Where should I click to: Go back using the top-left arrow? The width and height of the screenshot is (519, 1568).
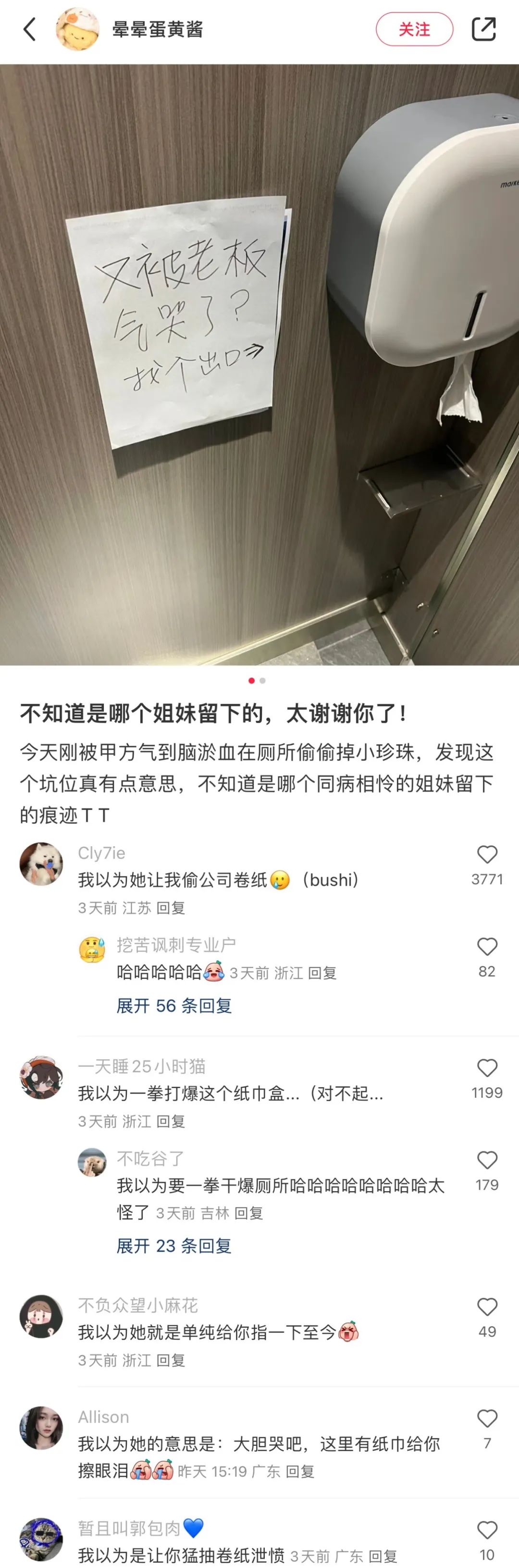[29, 29]
